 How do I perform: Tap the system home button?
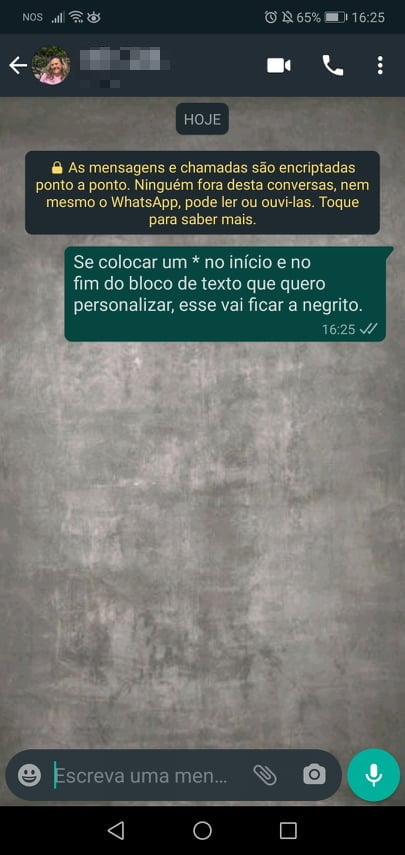pyautogui.click(x=202, y=830)
